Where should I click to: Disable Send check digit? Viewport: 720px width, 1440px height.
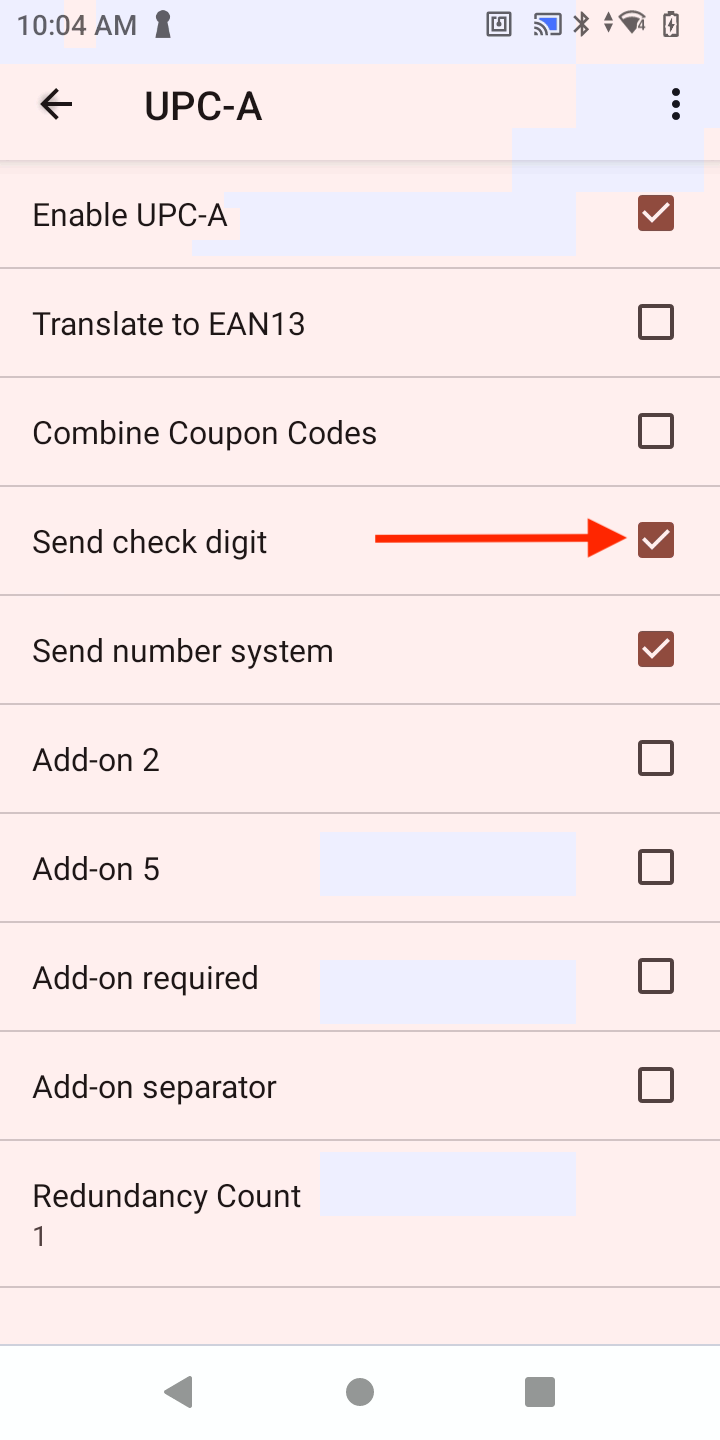click(x=656, y=540)
